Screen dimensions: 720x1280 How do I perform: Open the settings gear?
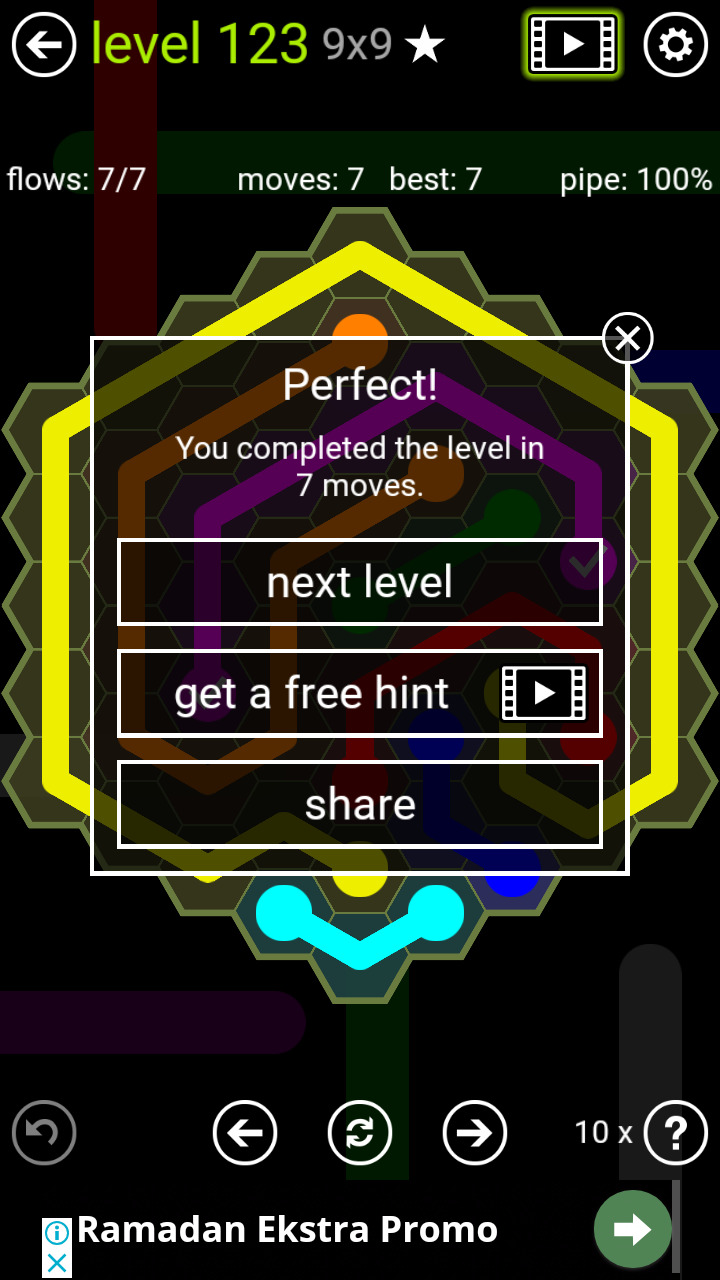coord(676,45)
